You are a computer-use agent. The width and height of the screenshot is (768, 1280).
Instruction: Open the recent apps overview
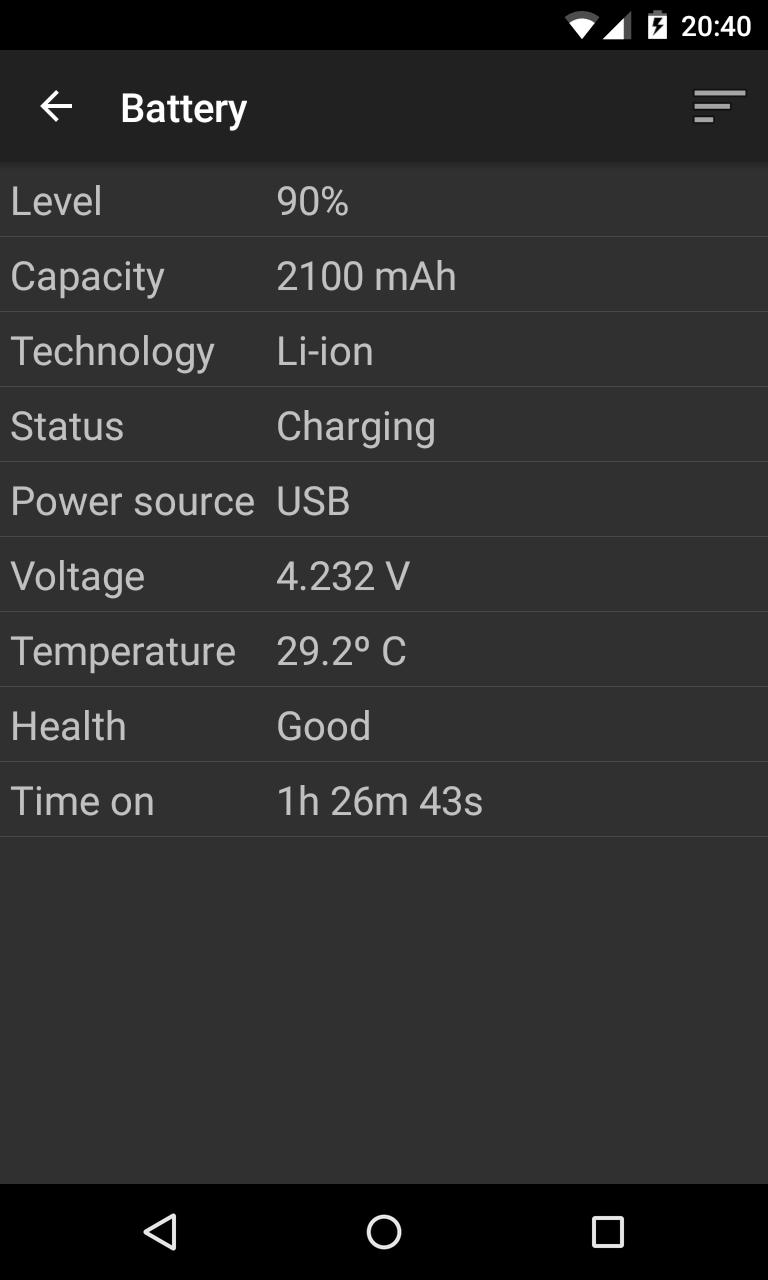[607, 1231]
